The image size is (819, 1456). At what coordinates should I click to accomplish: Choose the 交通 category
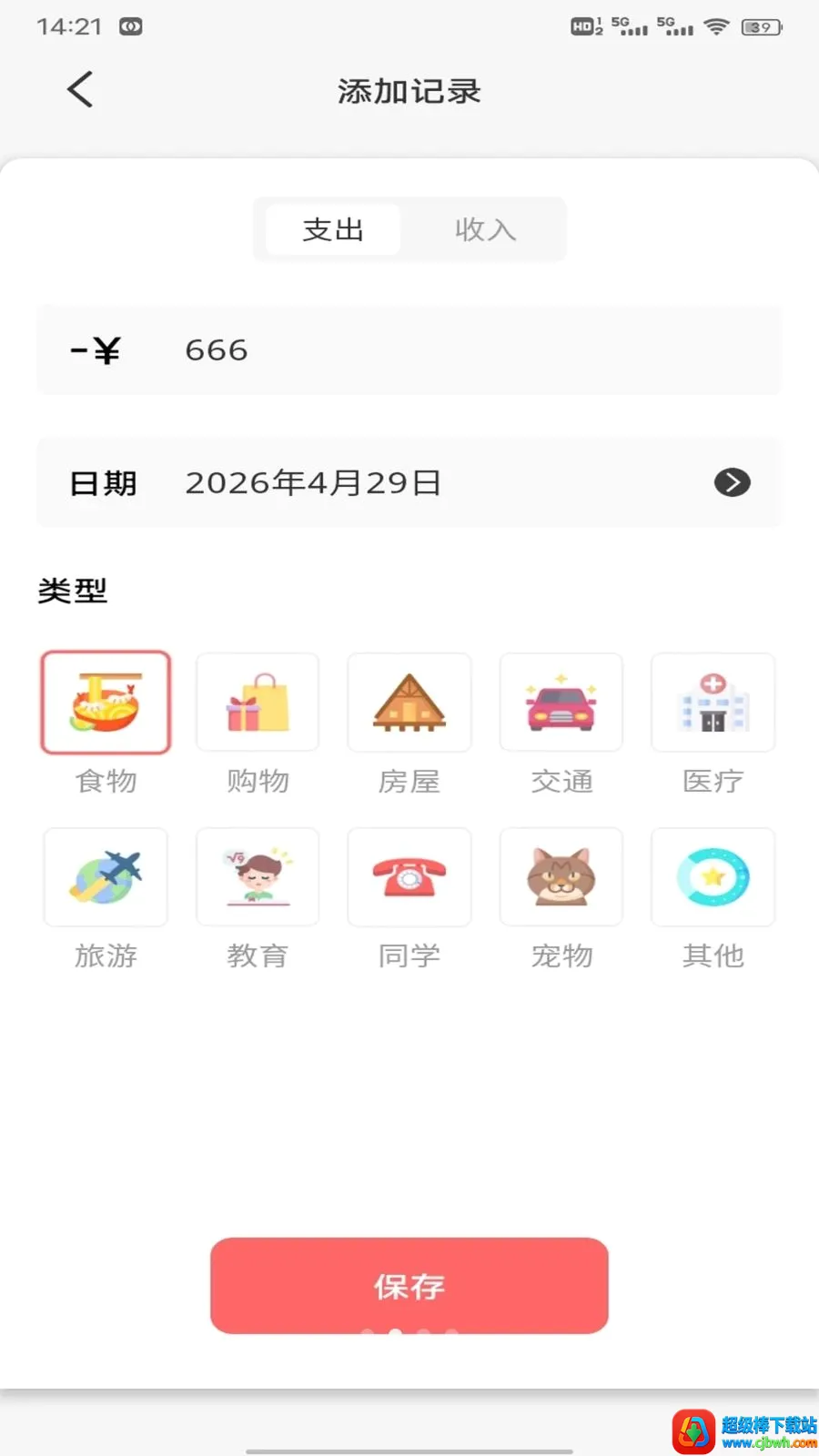561,703
